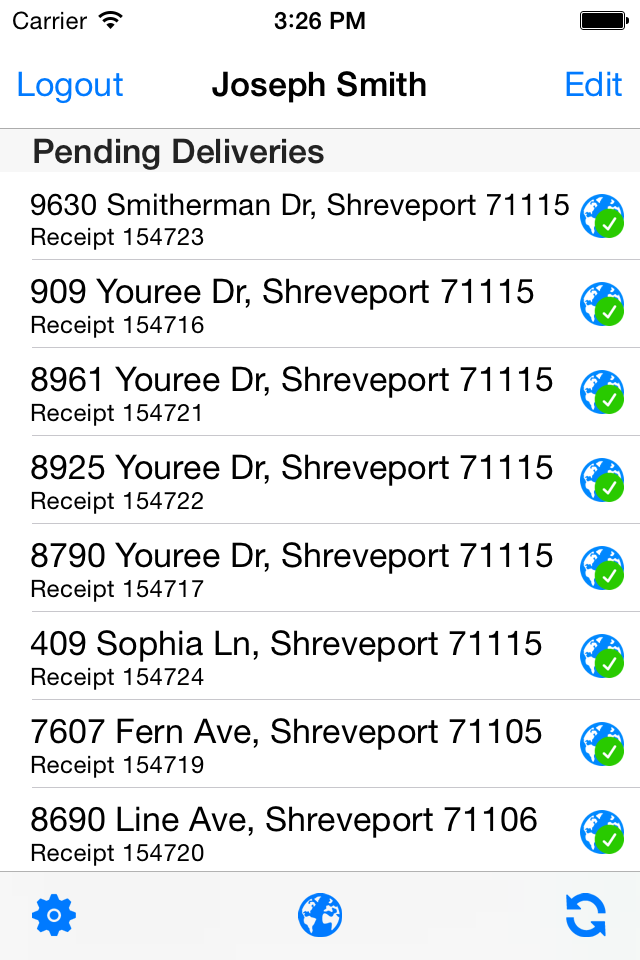Tap the globe icon beside 409 Sophia Ln
The height and width of the screenshot is (960, 640).
[602, 656]
